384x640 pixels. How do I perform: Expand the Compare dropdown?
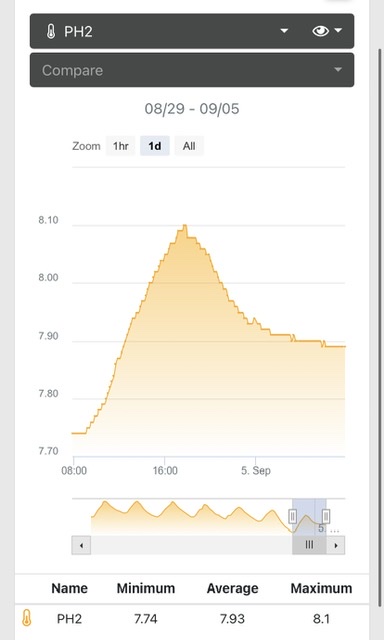pos(192,70)
